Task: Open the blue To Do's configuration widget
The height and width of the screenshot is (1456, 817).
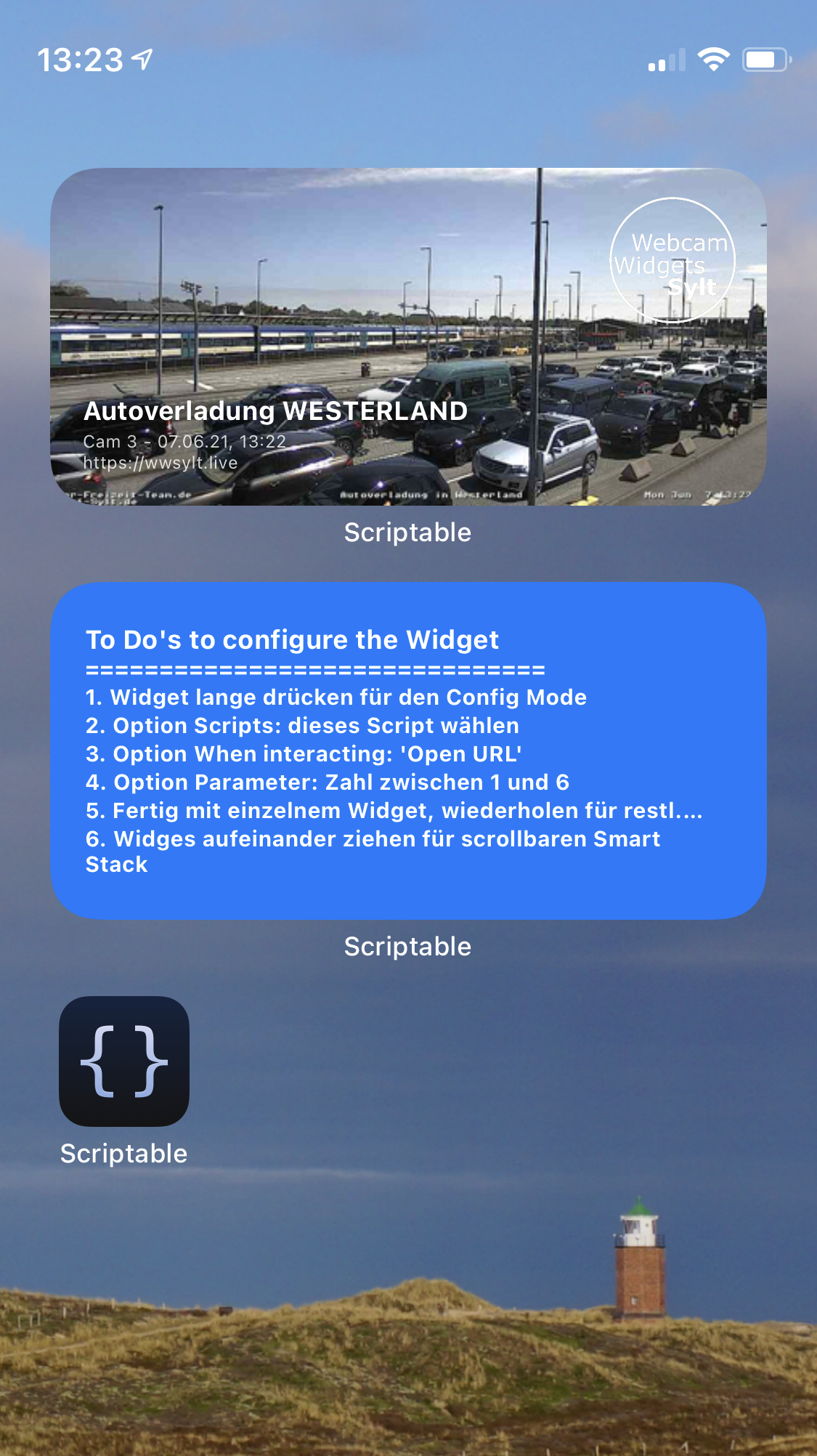Action: pyautogui.click(x=408, y=751)
